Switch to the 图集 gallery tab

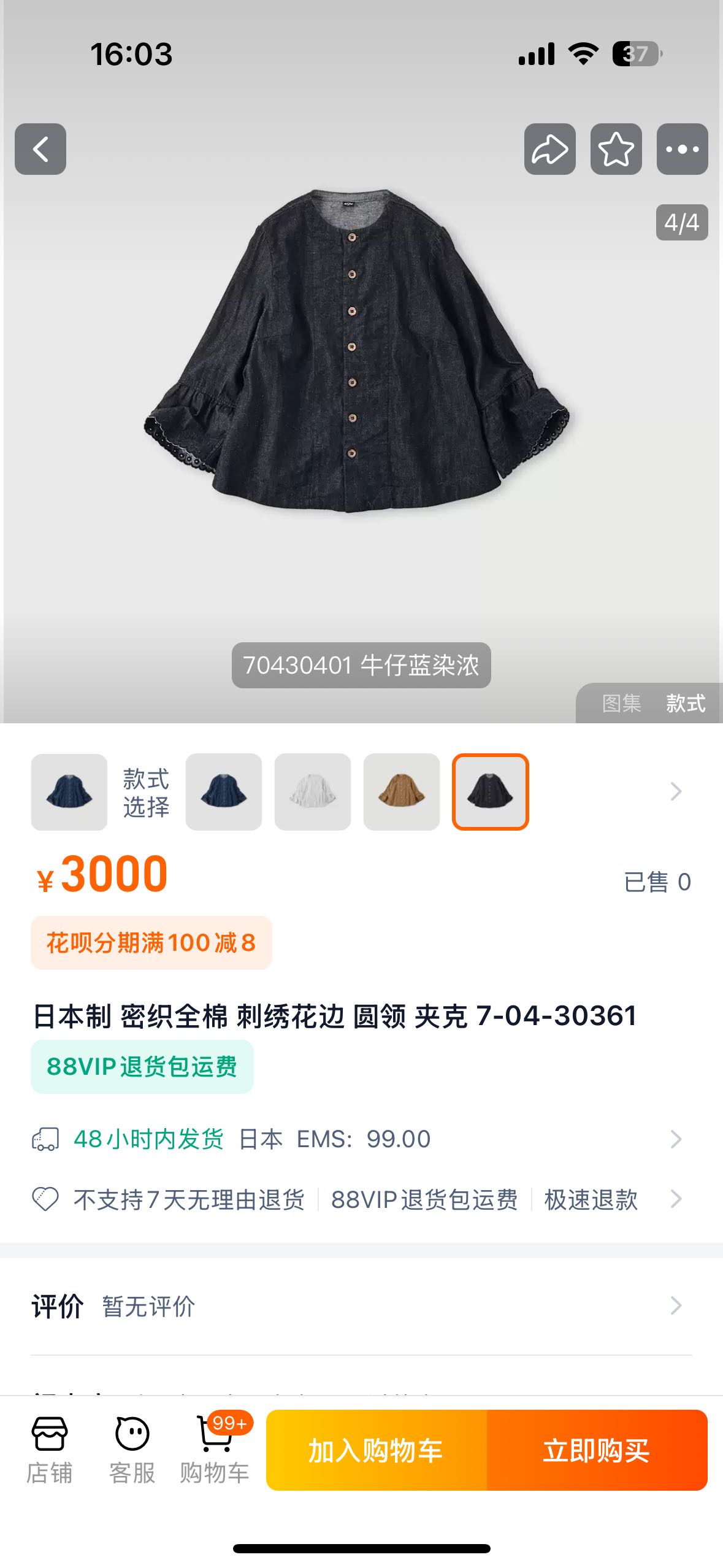[621, 703]
